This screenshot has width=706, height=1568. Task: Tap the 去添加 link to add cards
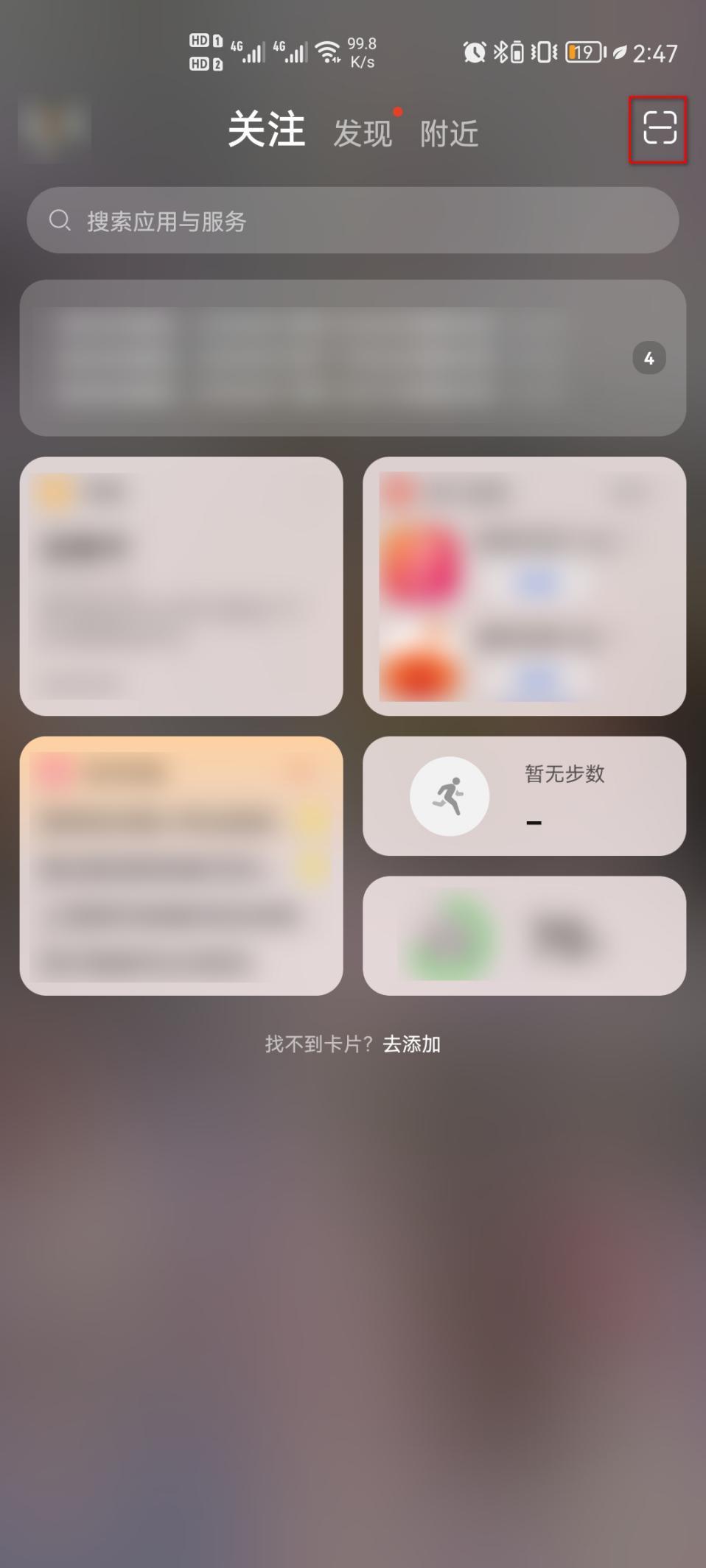point(411,1044)
